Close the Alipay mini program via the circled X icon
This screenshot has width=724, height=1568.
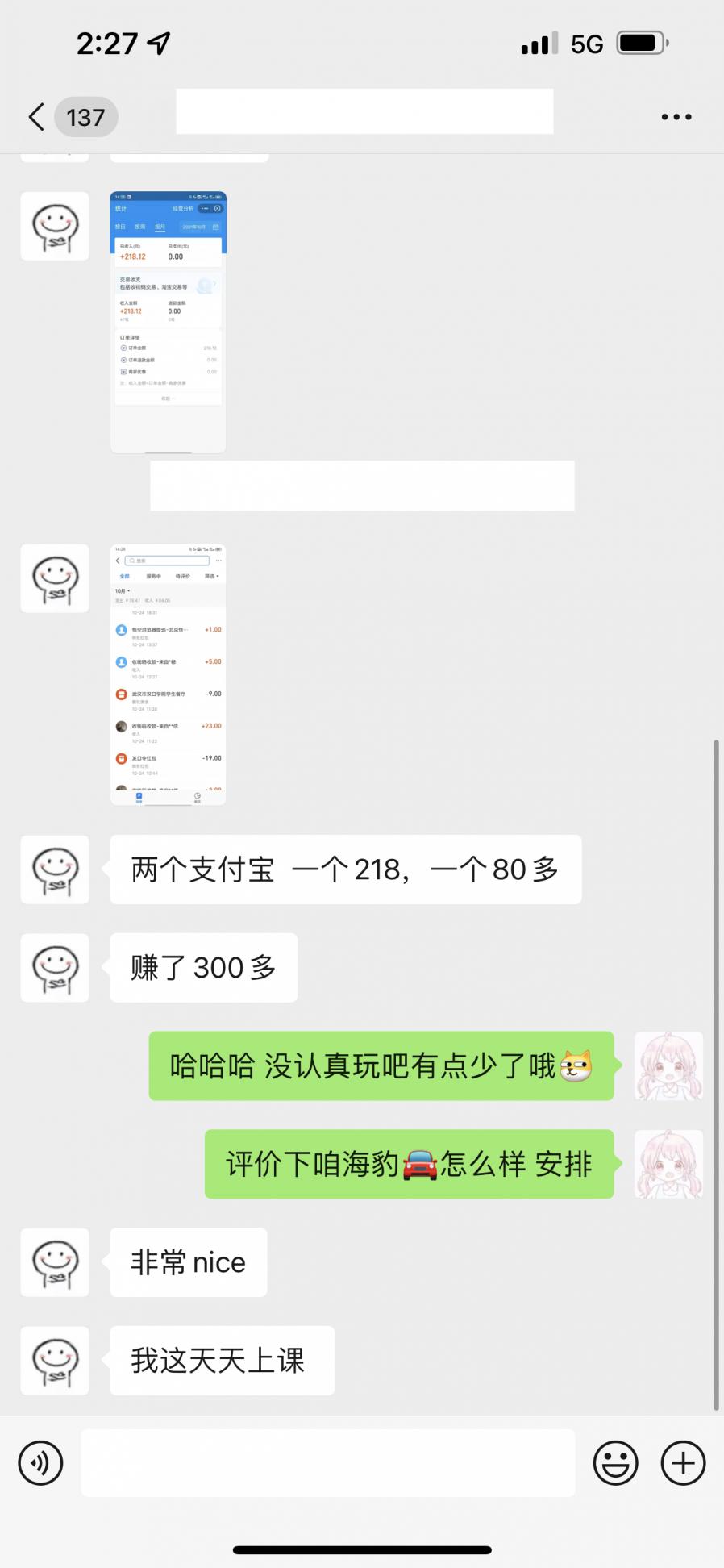click(x=218, y=208)
